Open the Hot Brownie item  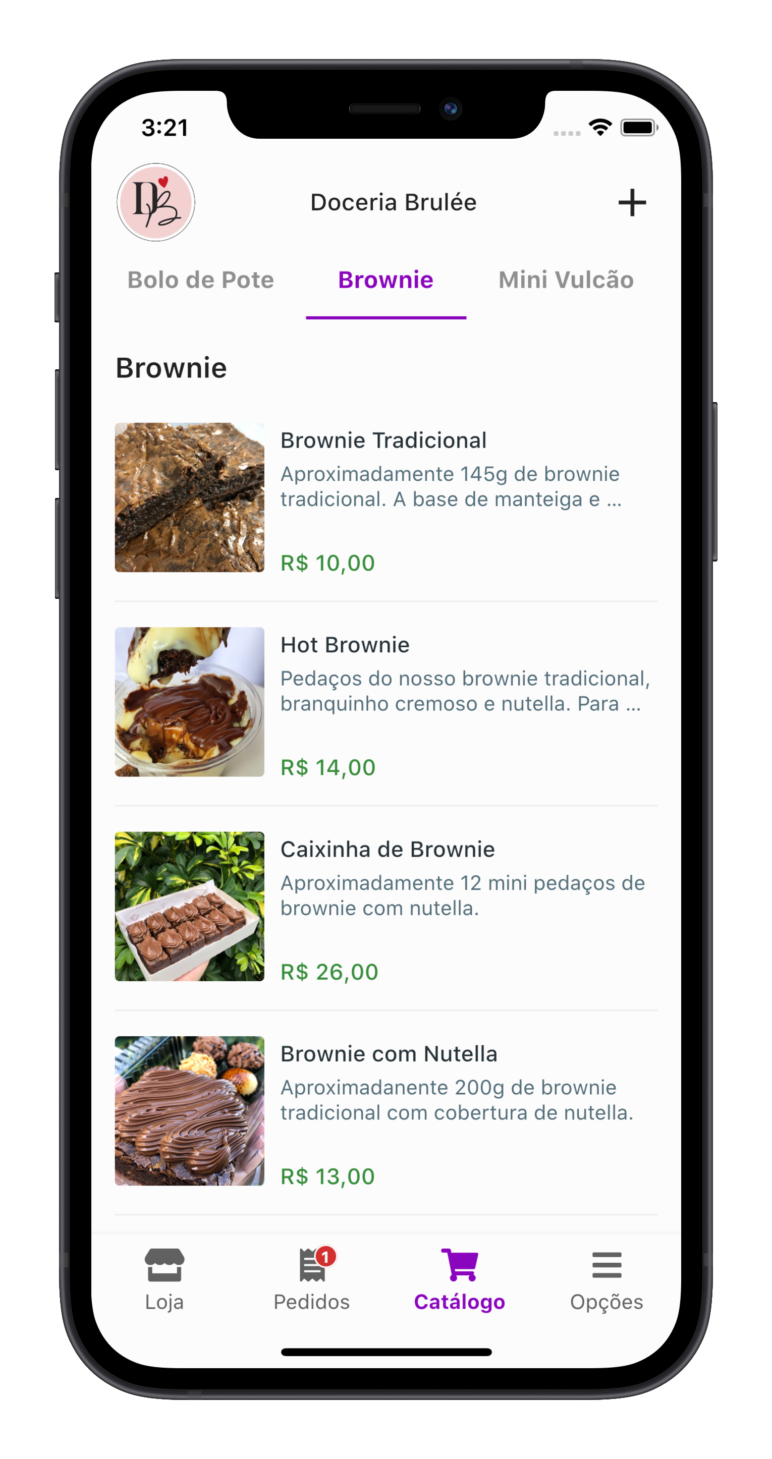point(386,703)
